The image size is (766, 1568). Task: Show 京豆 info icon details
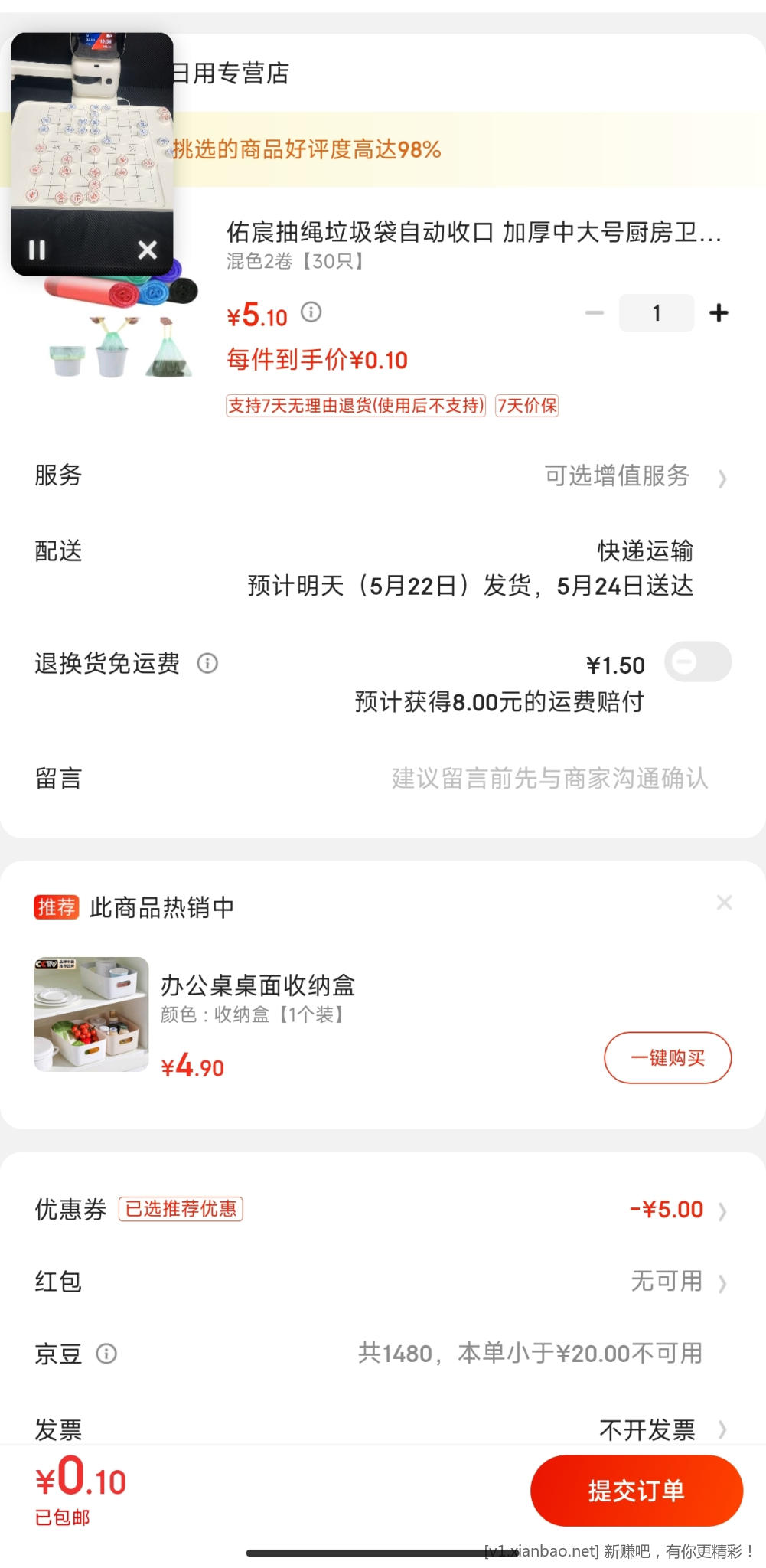(106, 1354)
